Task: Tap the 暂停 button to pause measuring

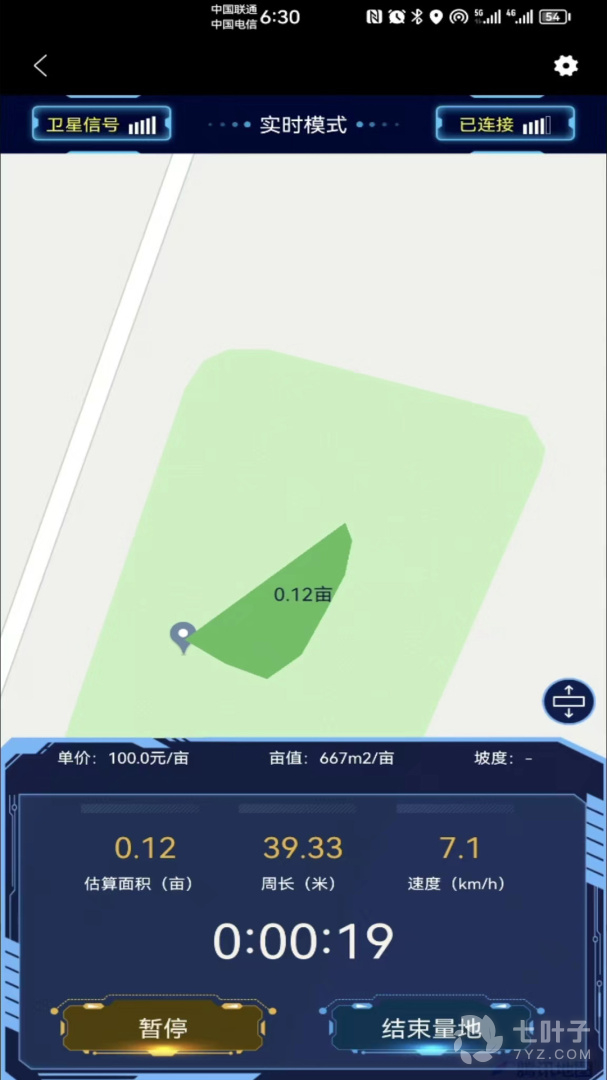Action: tap(163, 1027)
